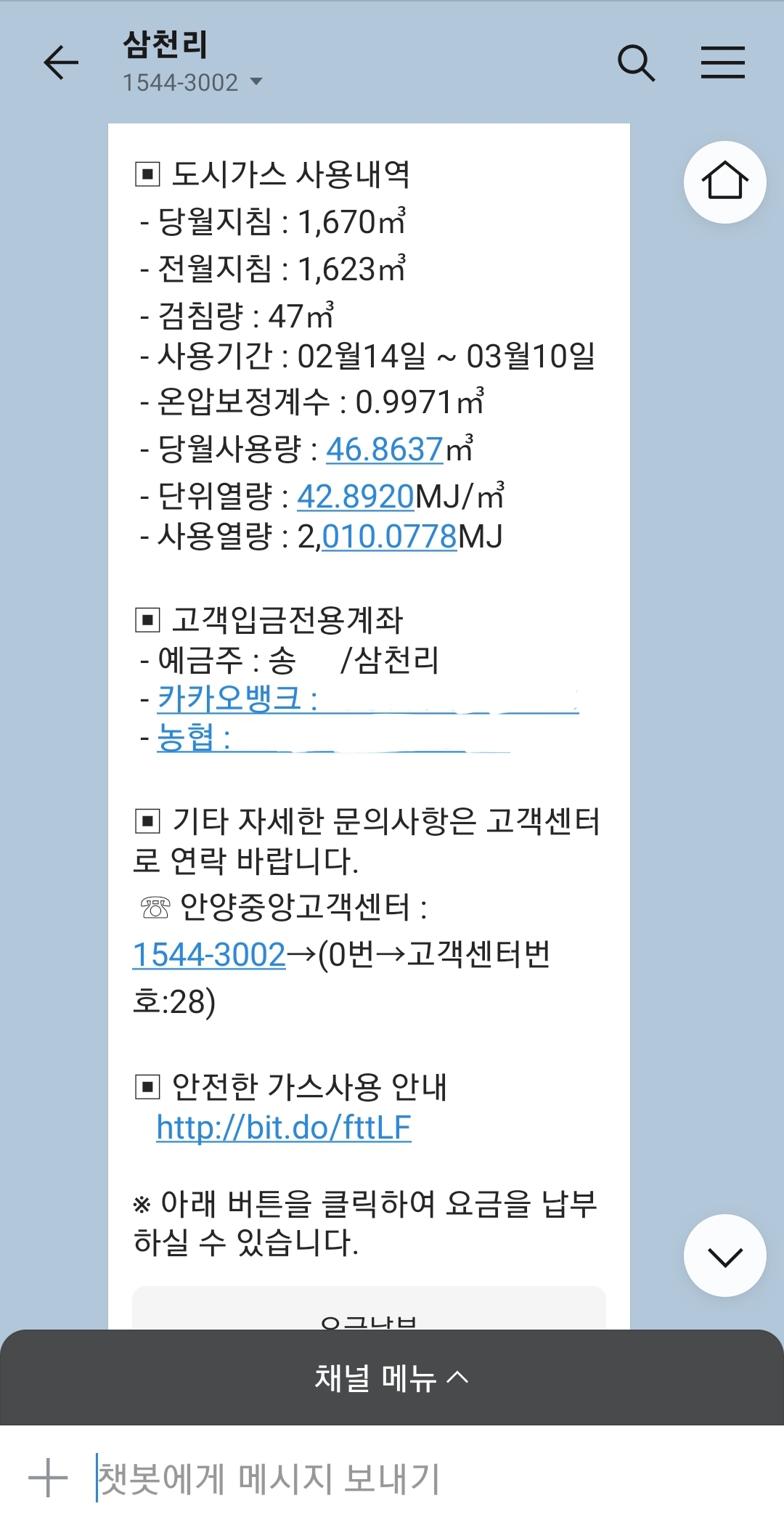
Task: Expand the 채널 메뉴 panel
Action: (392, 1378)
